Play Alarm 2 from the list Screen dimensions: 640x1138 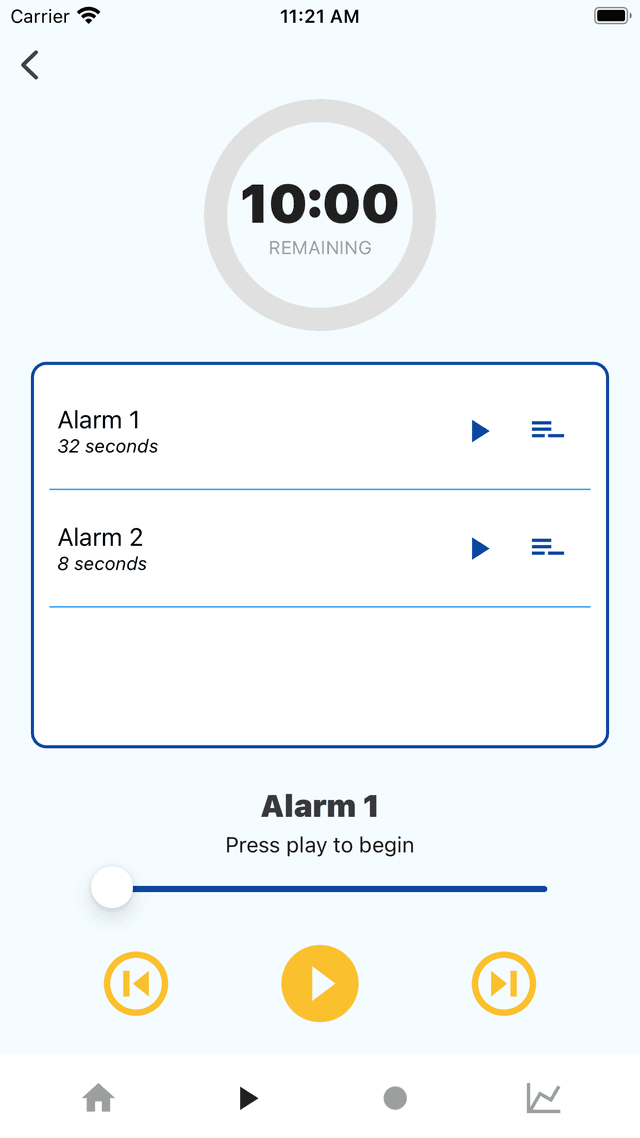480,549
